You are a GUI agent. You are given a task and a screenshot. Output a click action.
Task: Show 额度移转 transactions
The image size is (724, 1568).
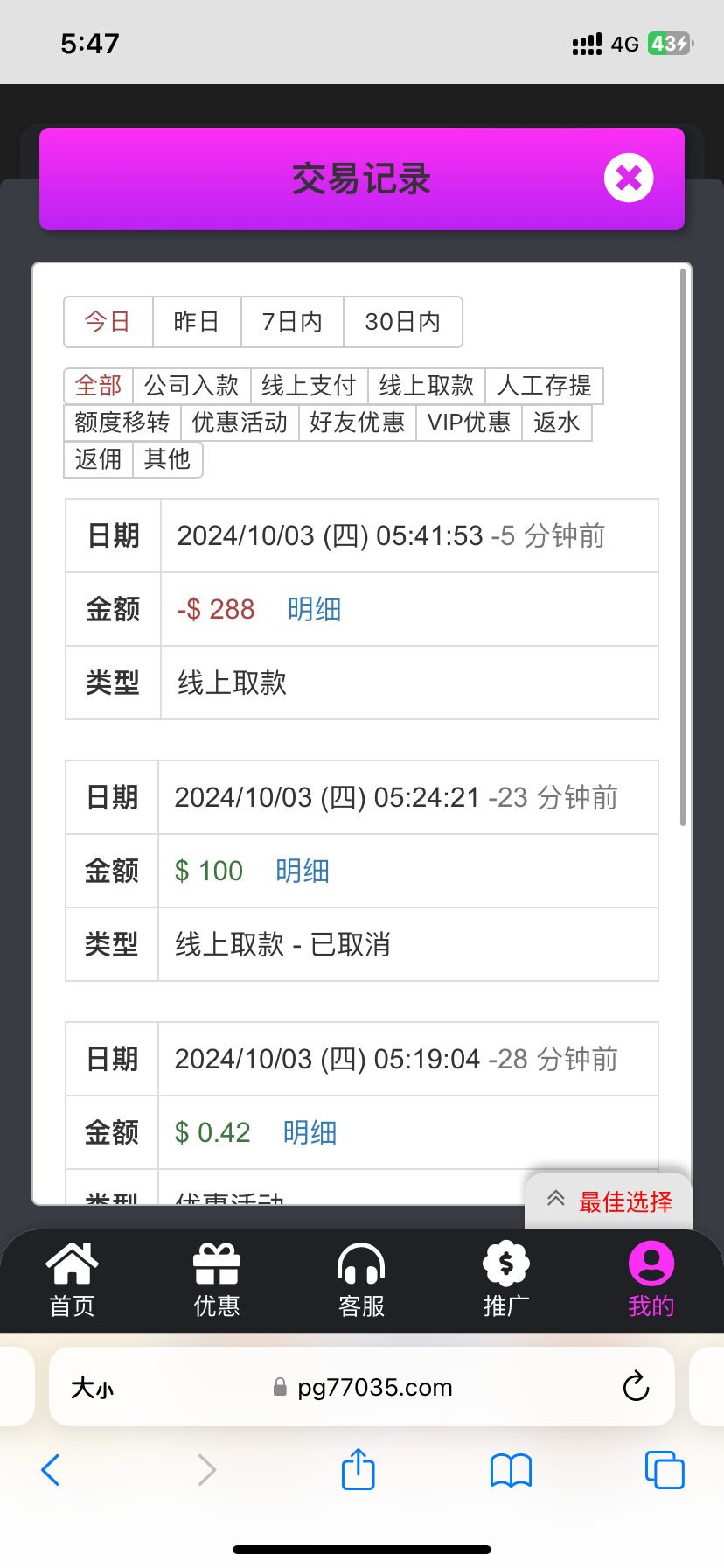pyautogui.click(x=122, y=423)
